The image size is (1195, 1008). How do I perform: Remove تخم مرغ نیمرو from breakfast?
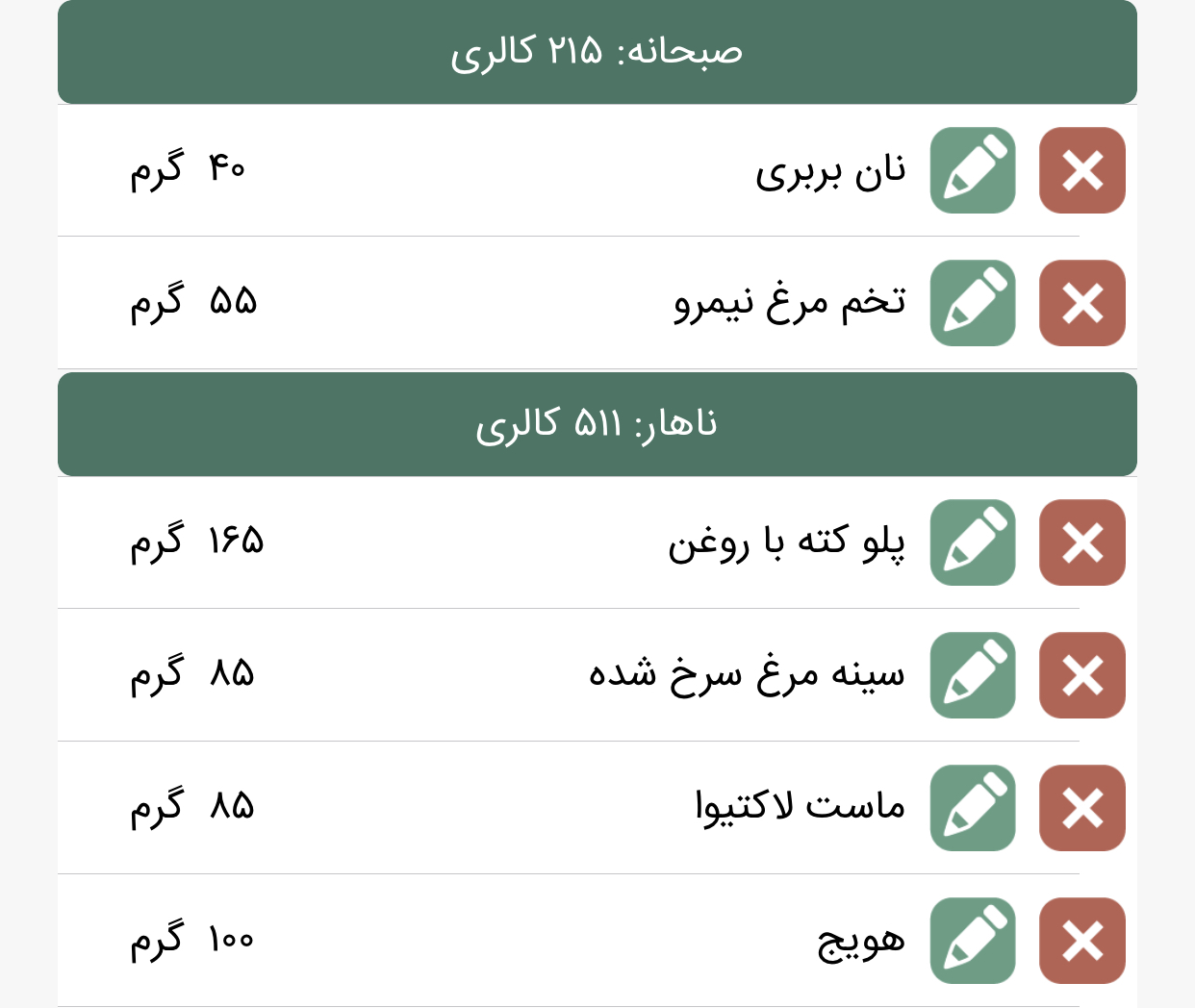click(1081, 303)
